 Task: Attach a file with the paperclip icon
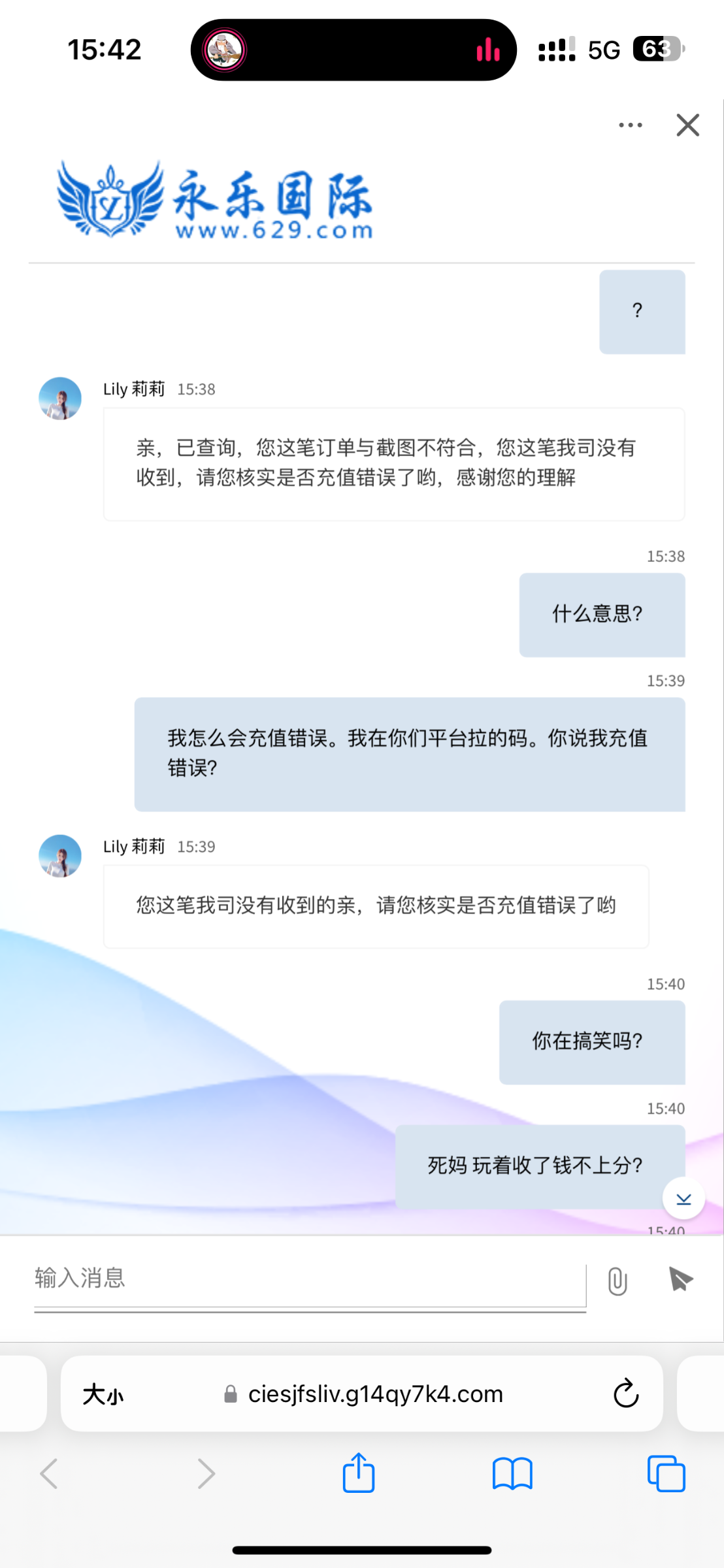click(x=617, y=1281)
